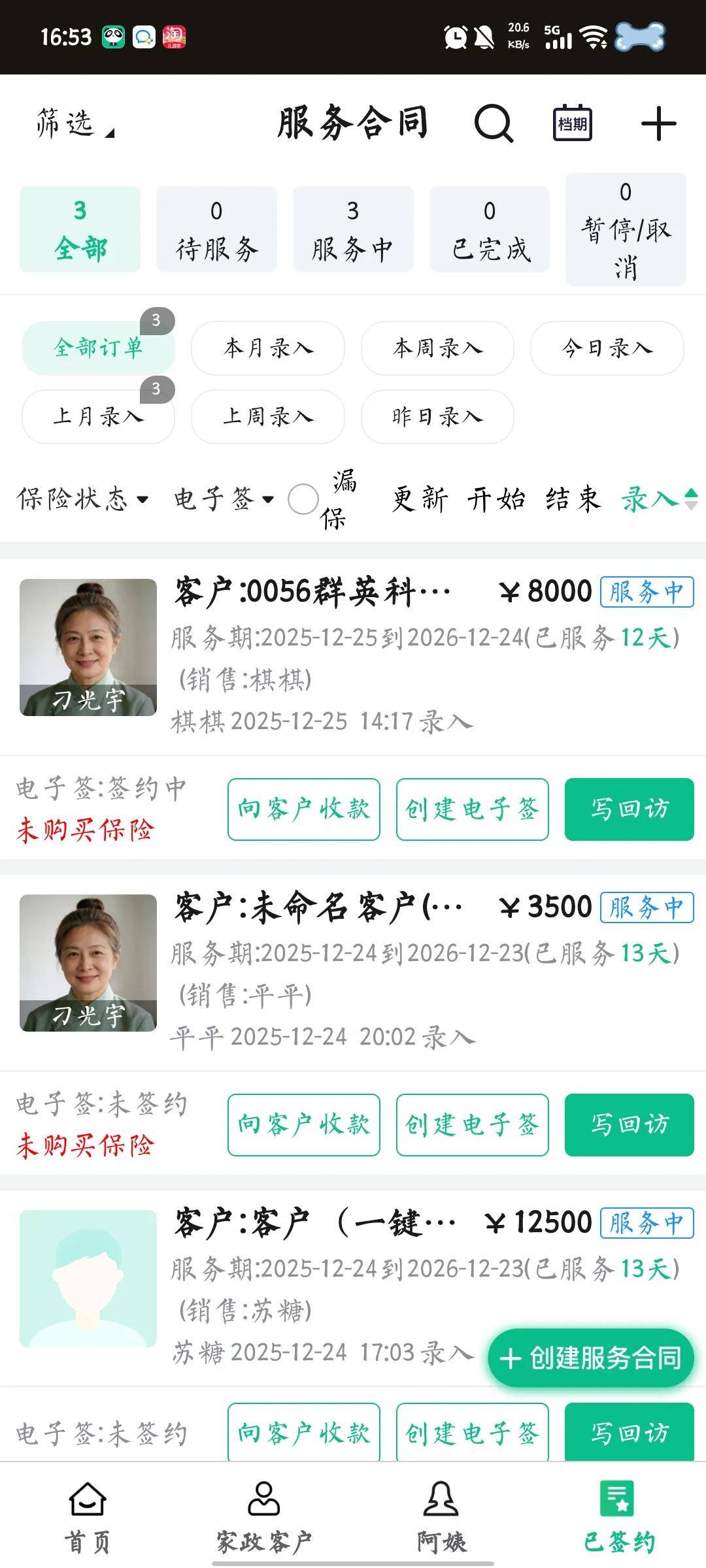Viewport: 706px width, 1568px height.
Task: Filter by 本月录入 chip
Action: point(267,348)
